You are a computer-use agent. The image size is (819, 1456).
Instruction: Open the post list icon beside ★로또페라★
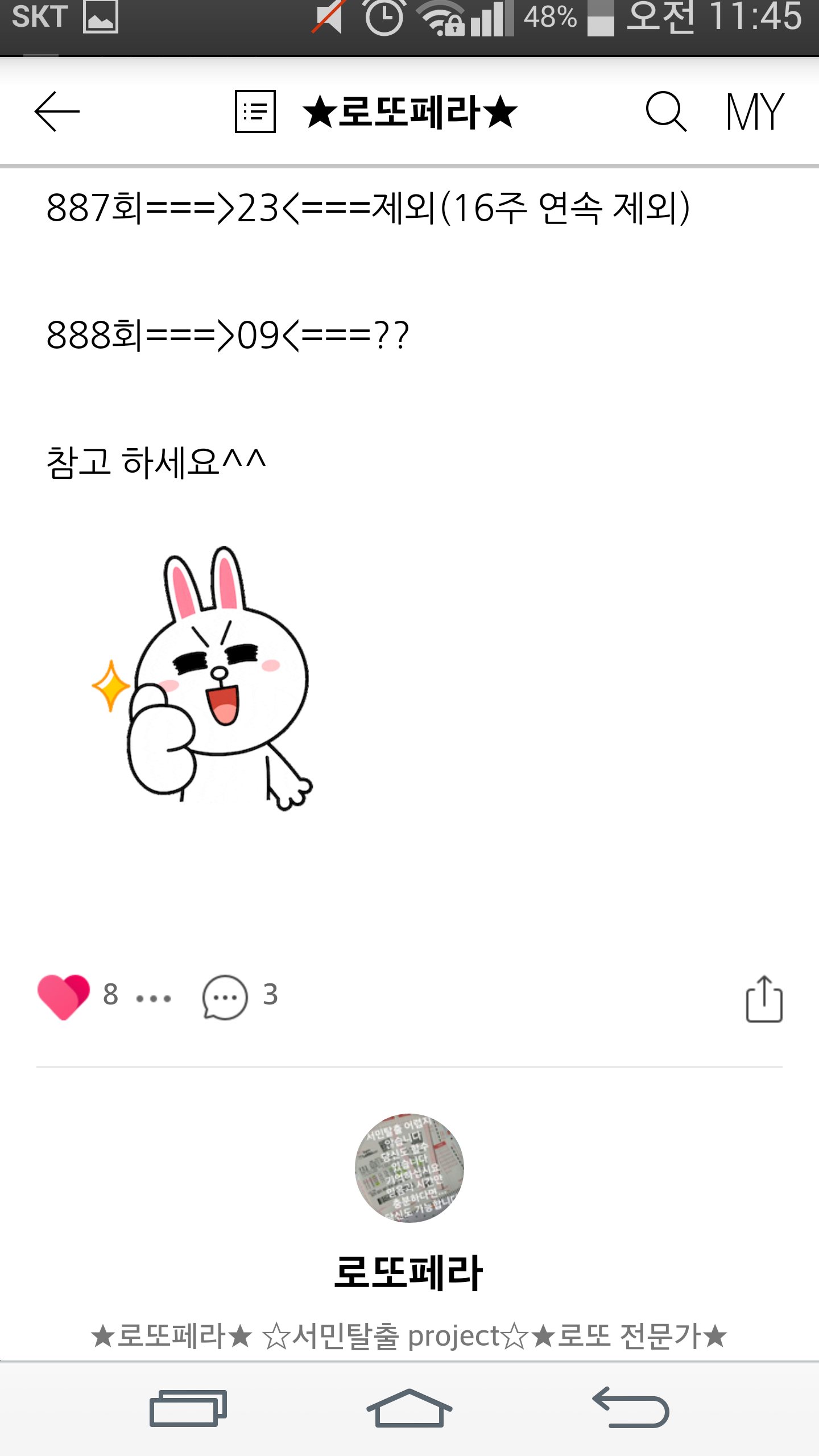255,111
